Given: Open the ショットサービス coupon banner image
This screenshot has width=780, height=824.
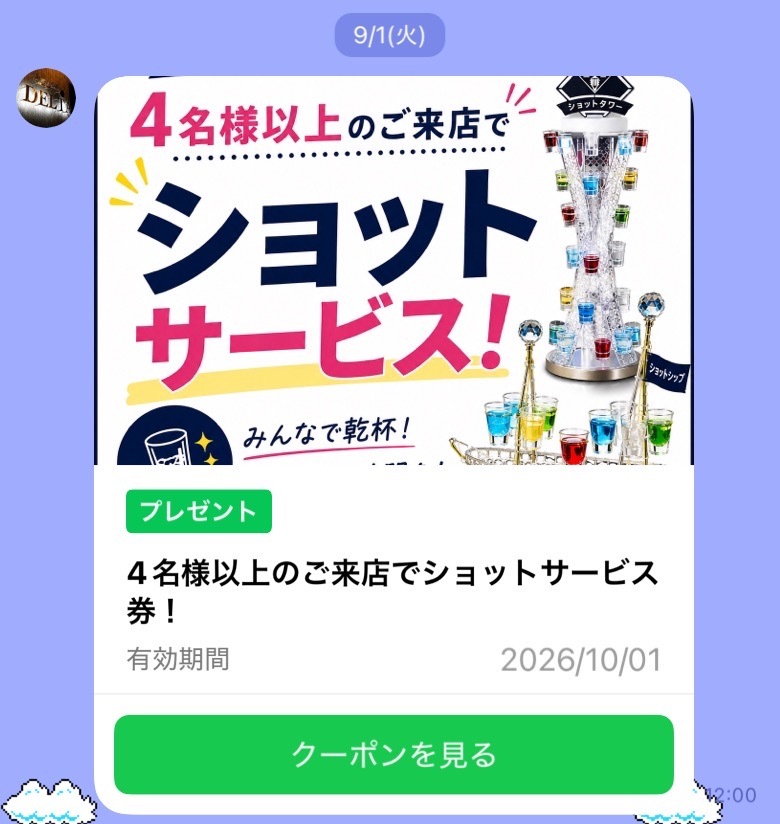Looking at the screenshot, I should coord(394,271).
